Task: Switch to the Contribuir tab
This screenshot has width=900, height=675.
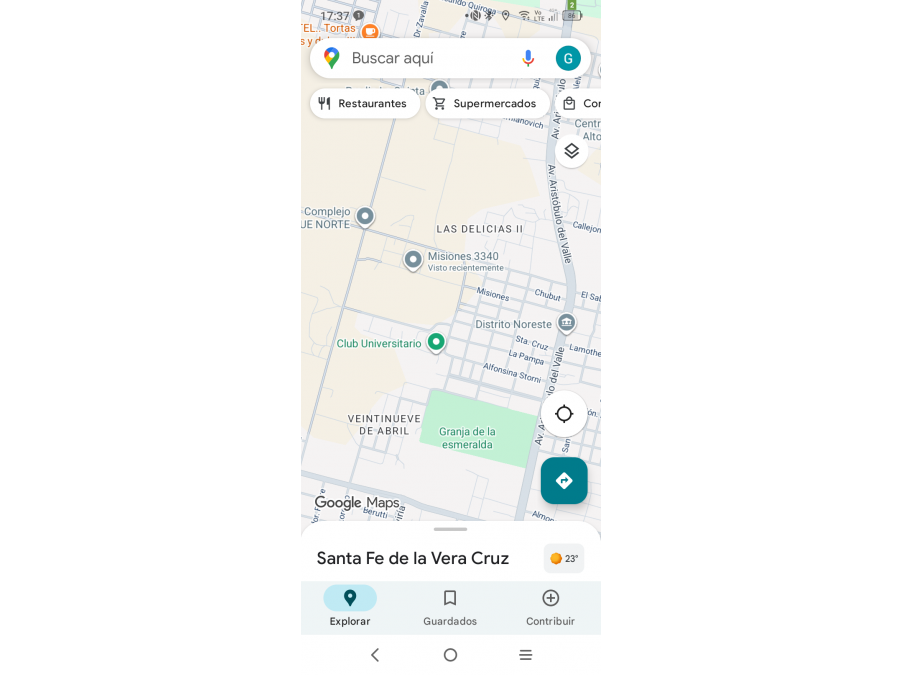Action: (550, 607)
